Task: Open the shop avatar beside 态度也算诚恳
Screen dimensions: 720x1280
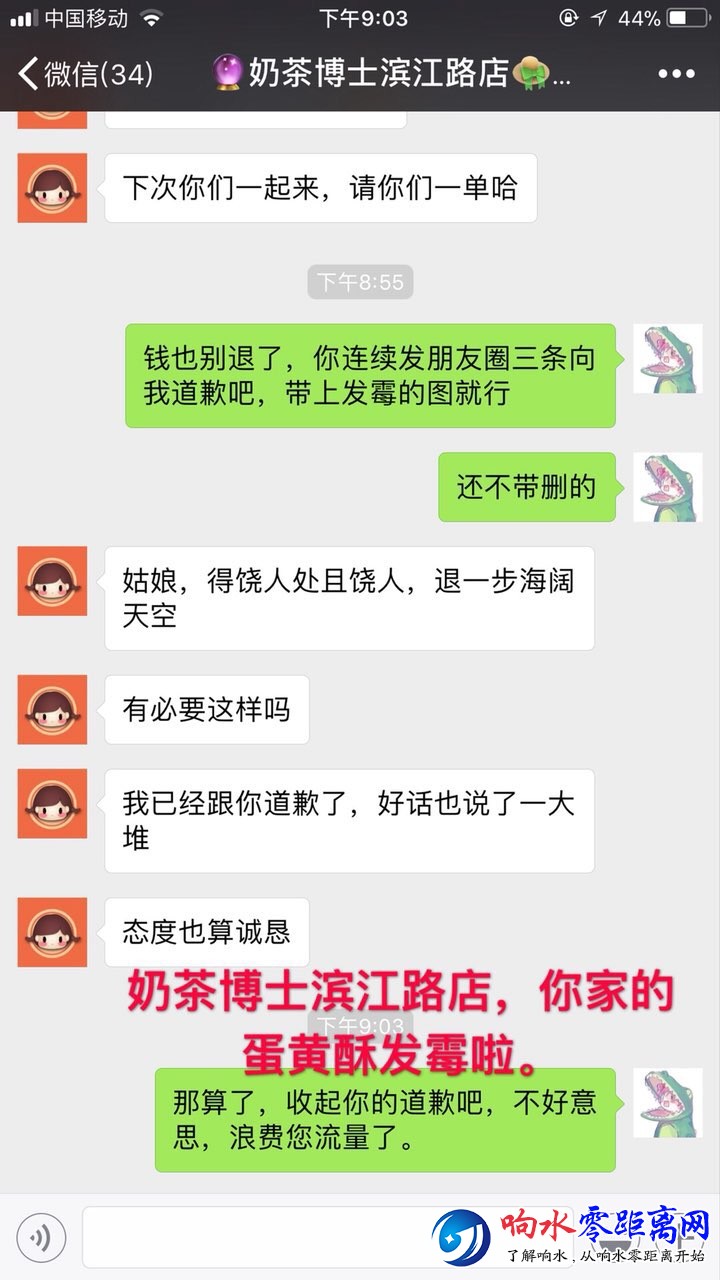Action: pos(52,932)
